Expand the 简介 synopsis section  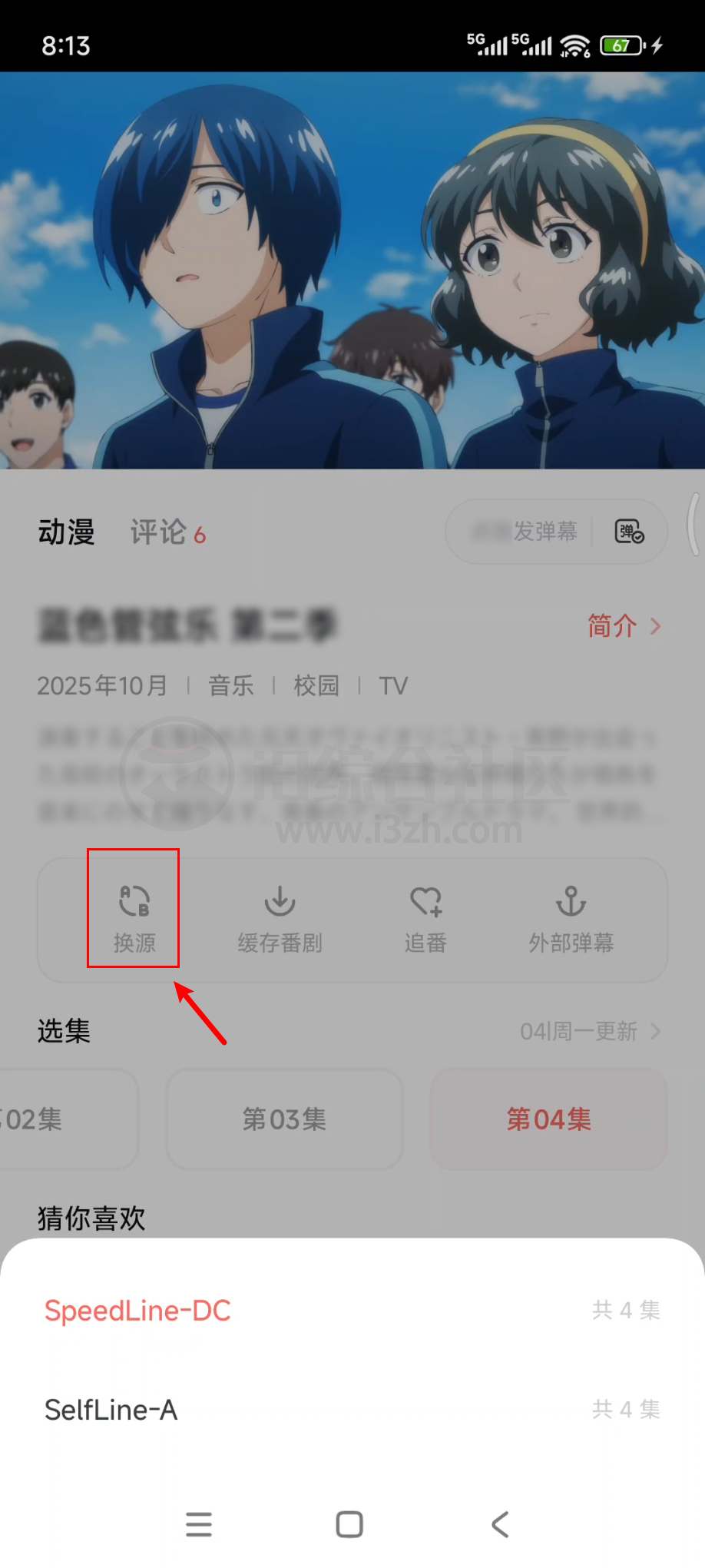click(622, 626)
